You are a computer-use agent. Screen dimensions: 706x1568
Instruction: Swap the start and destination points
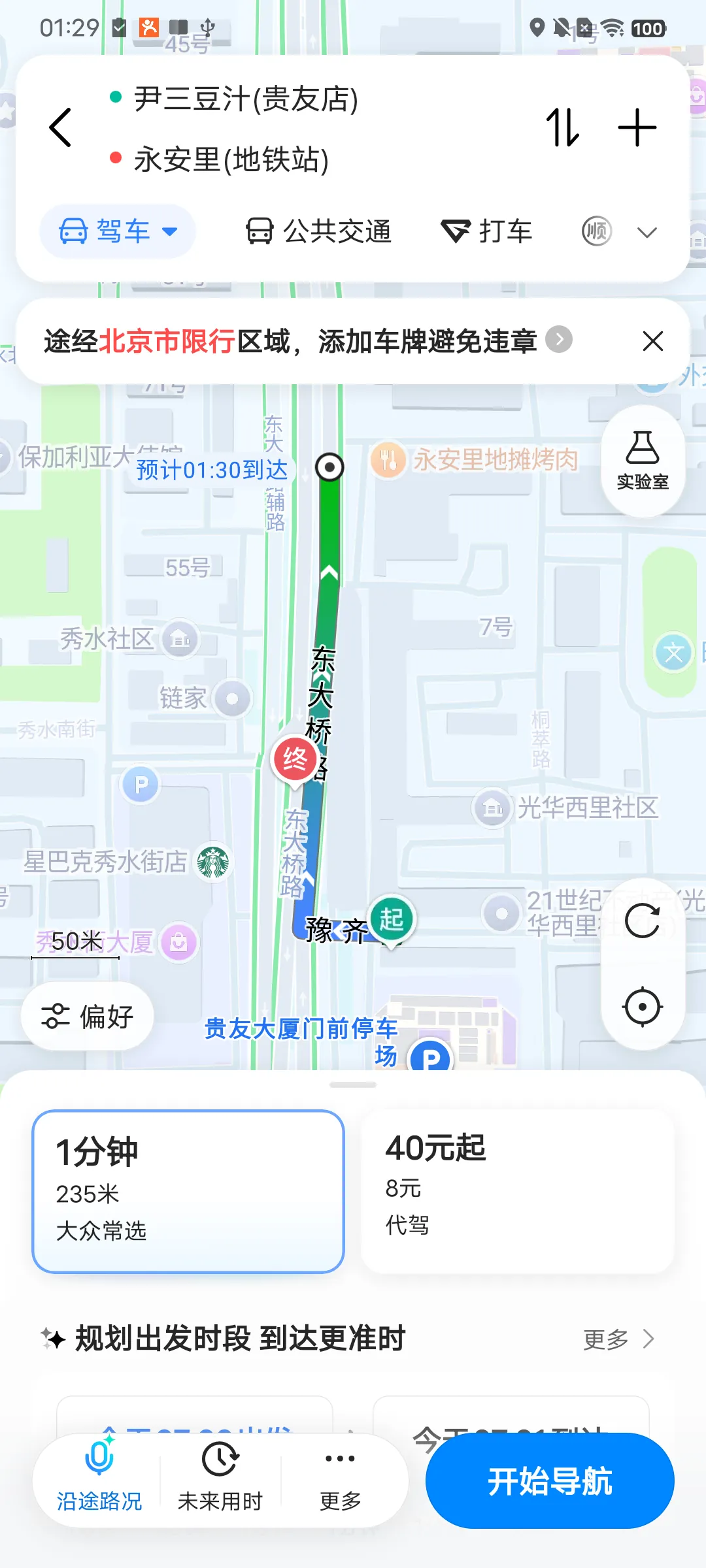(563, 127)
